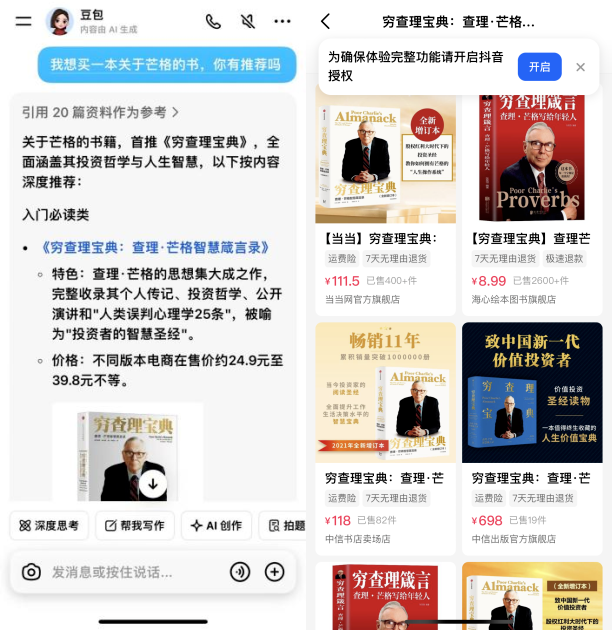Viewport: 612px width, 630px height.
Task: Expand the 引用 20 篇资料作为参考 sources
Action: pos(101,113)
